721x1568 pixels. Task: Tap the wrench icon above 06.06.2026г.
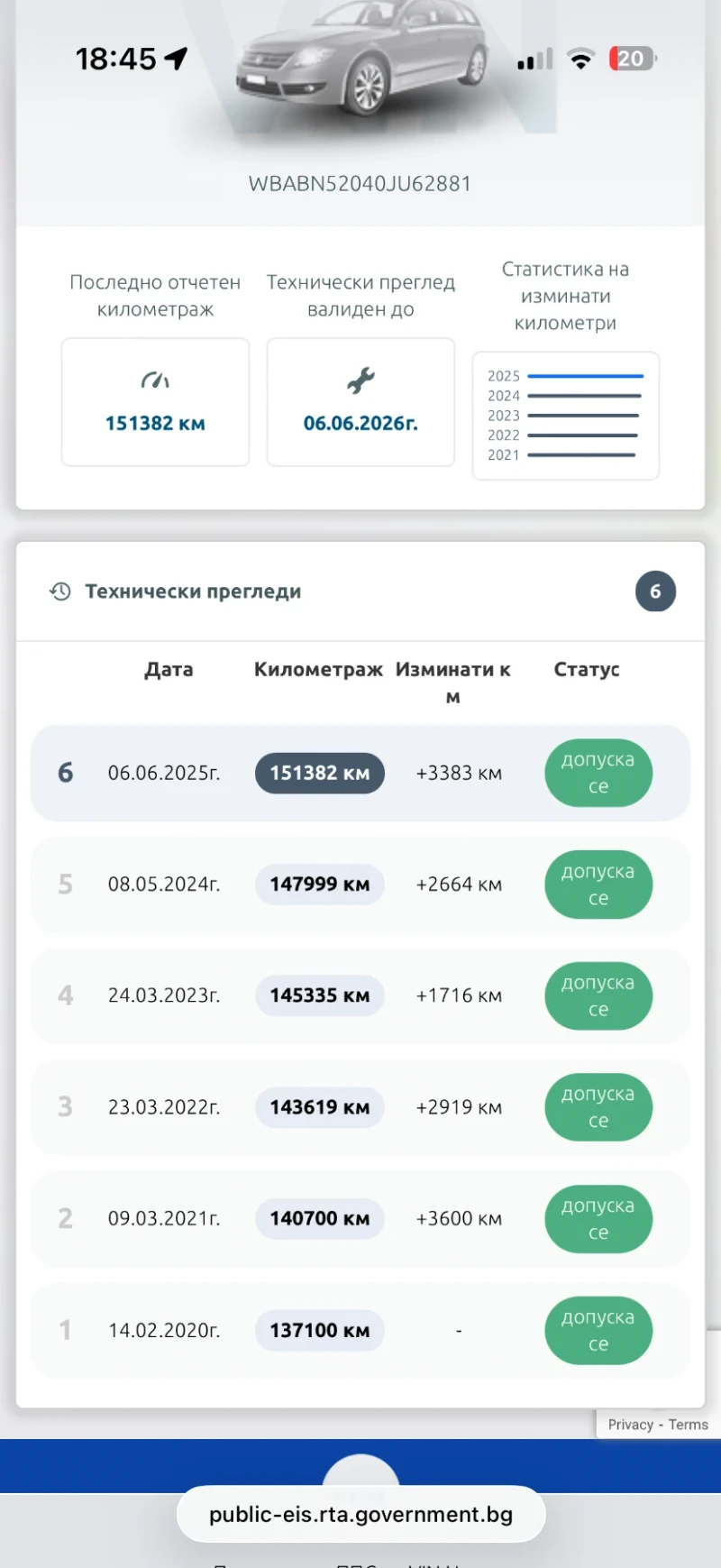360,381
